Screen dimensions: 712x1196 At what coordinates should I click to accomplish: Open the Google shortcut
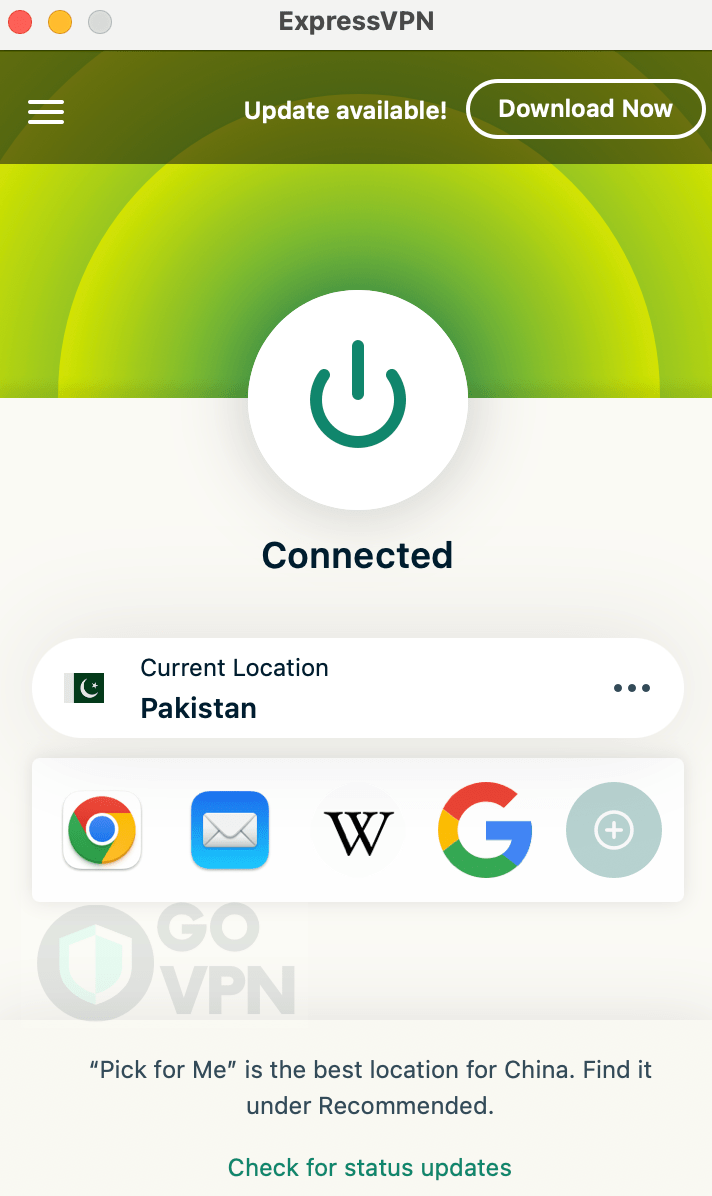click(x=486, y=830)
